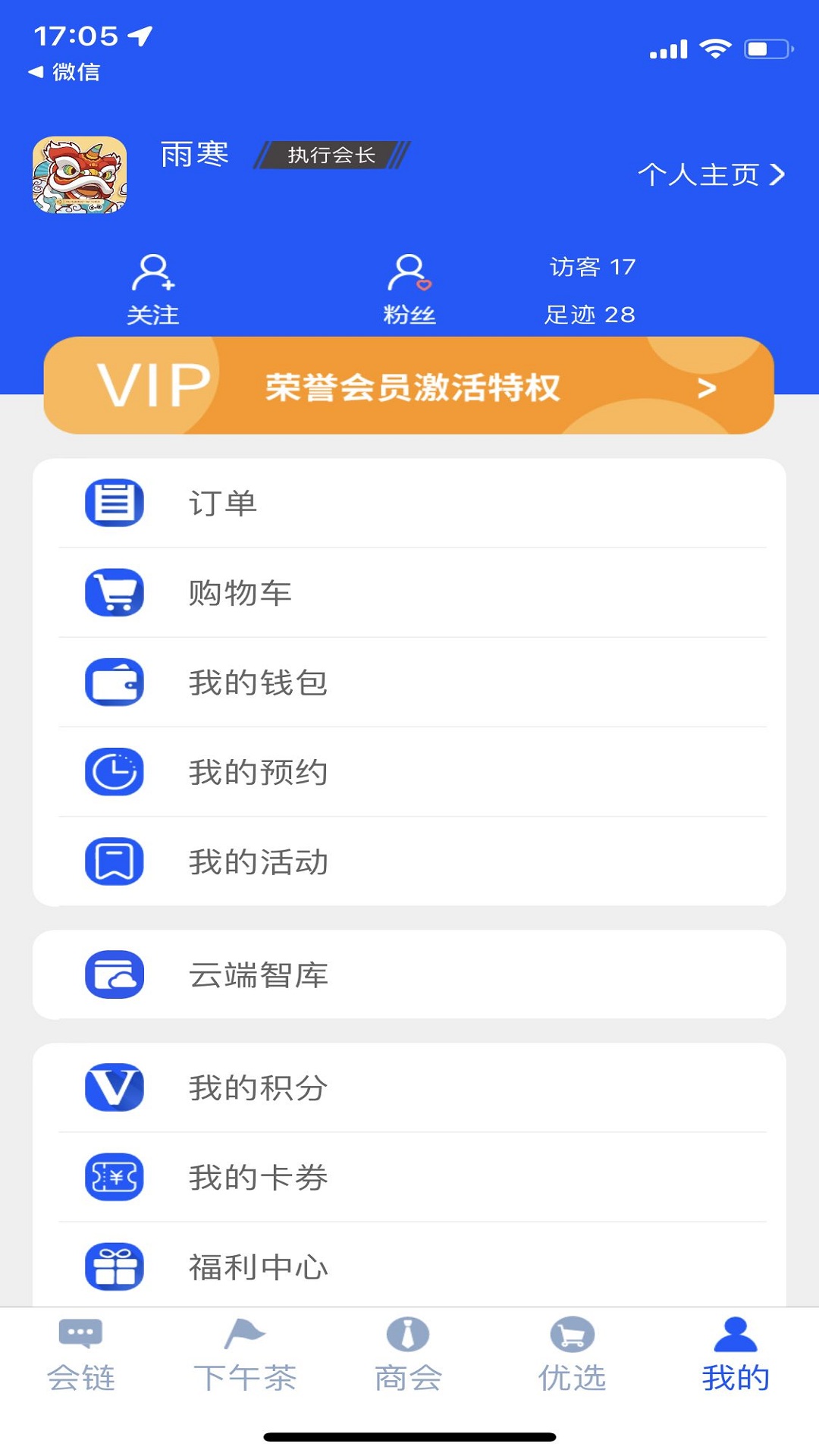This screenshot has height=1456, width=819.
Task: Open 我的卡券 coupons
Action: coord(409,1177)
